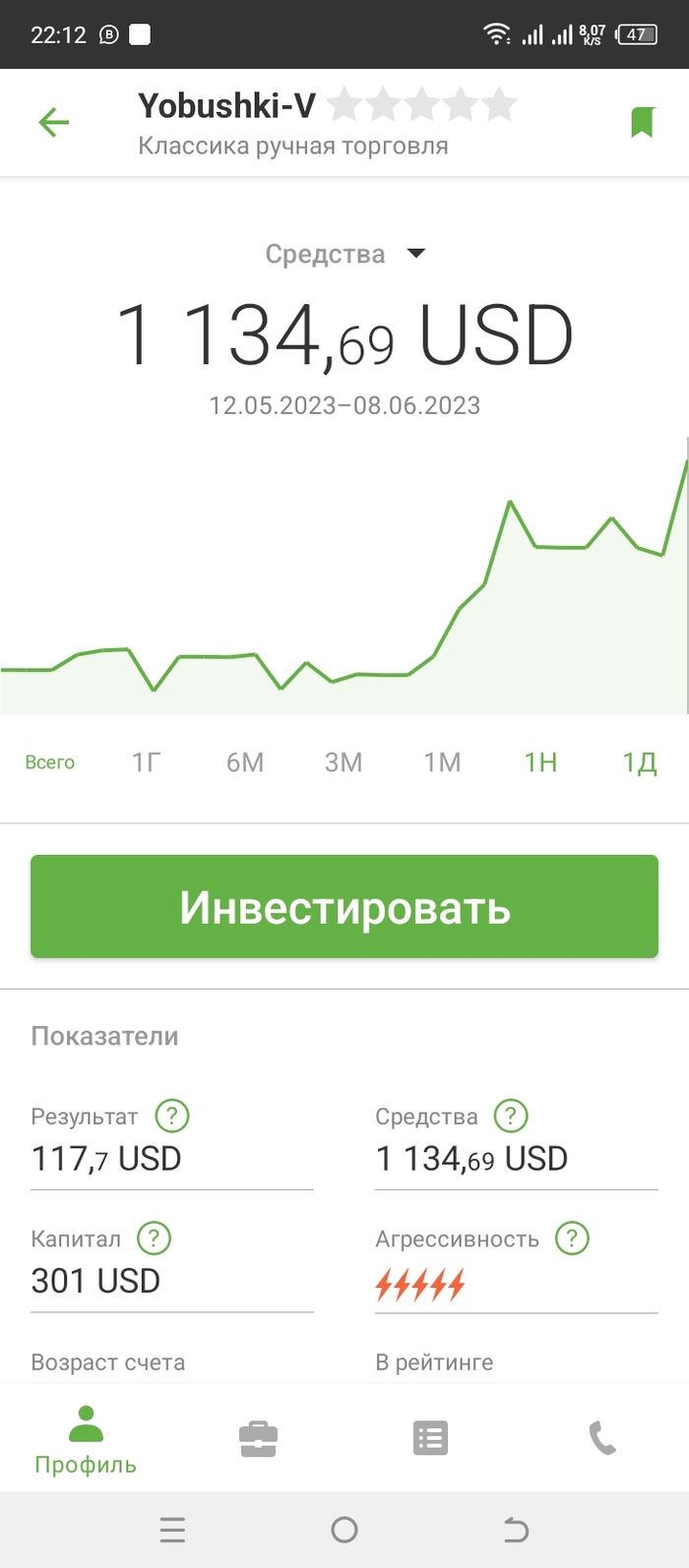
Task: Switch to the Профиль tab
Action: [86, 1441]
